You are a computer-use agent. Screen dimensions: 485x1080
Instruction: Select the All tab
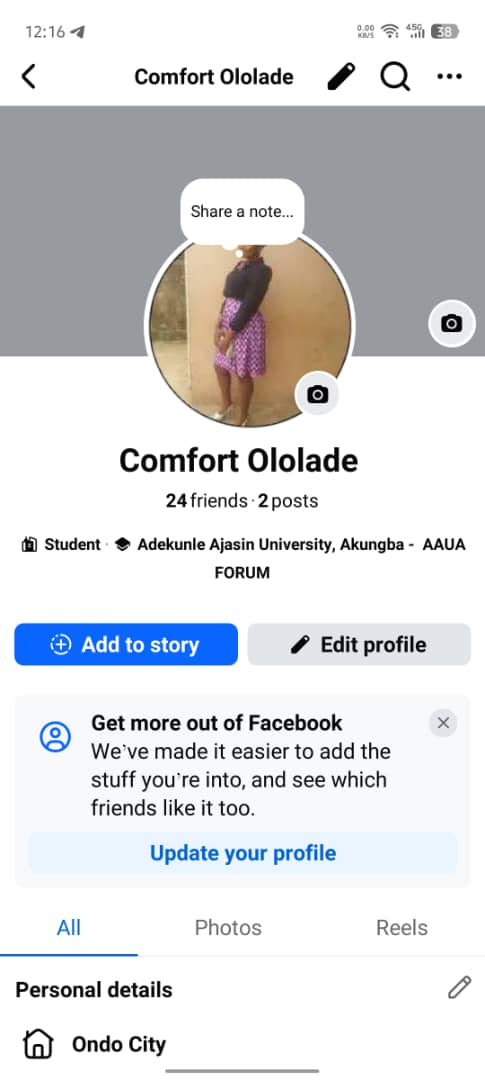[x=69, y=928]
